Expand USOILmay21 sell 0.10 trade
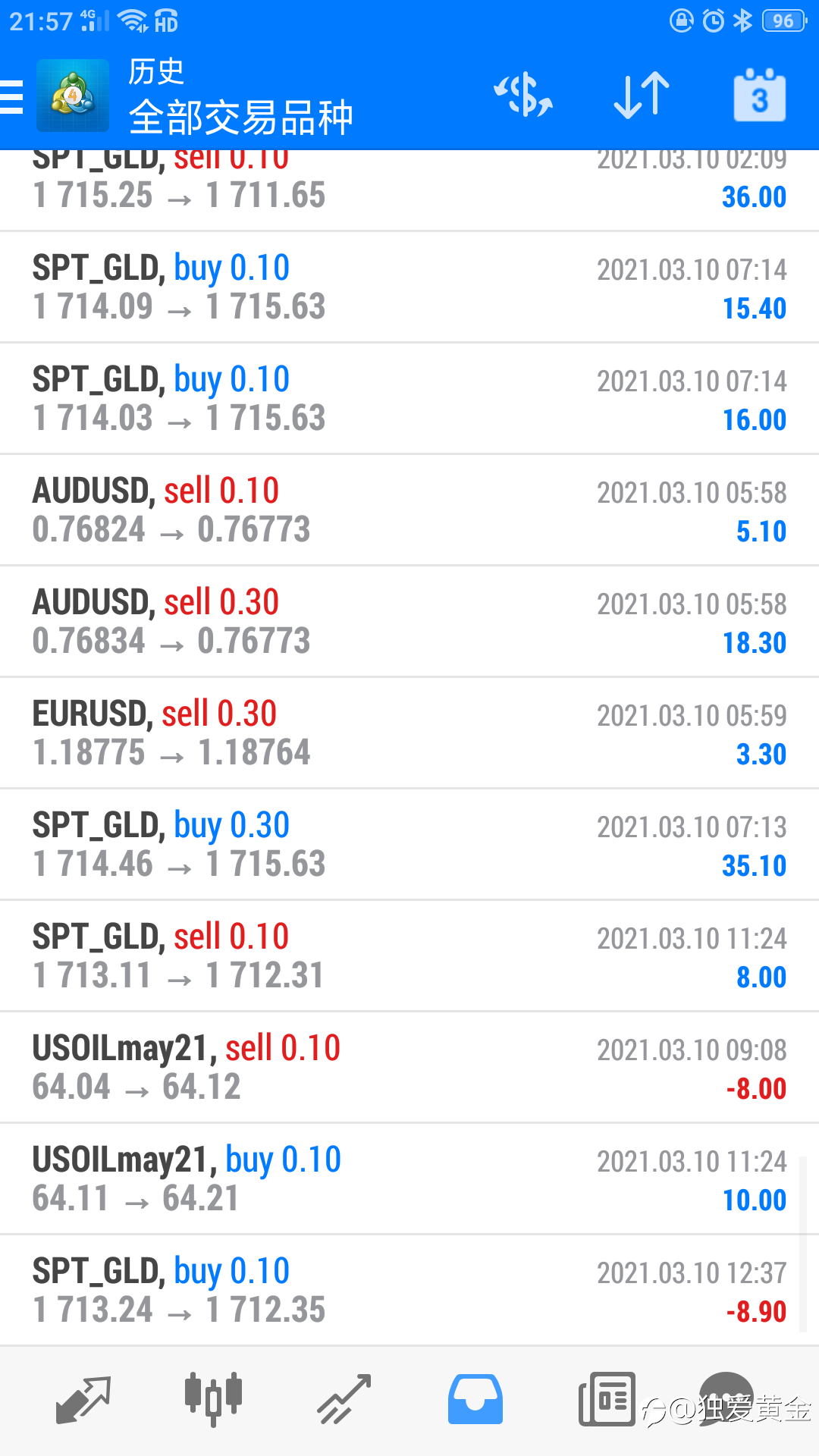Viewport: 819px width, 1456px height. tap(409, 1068)
